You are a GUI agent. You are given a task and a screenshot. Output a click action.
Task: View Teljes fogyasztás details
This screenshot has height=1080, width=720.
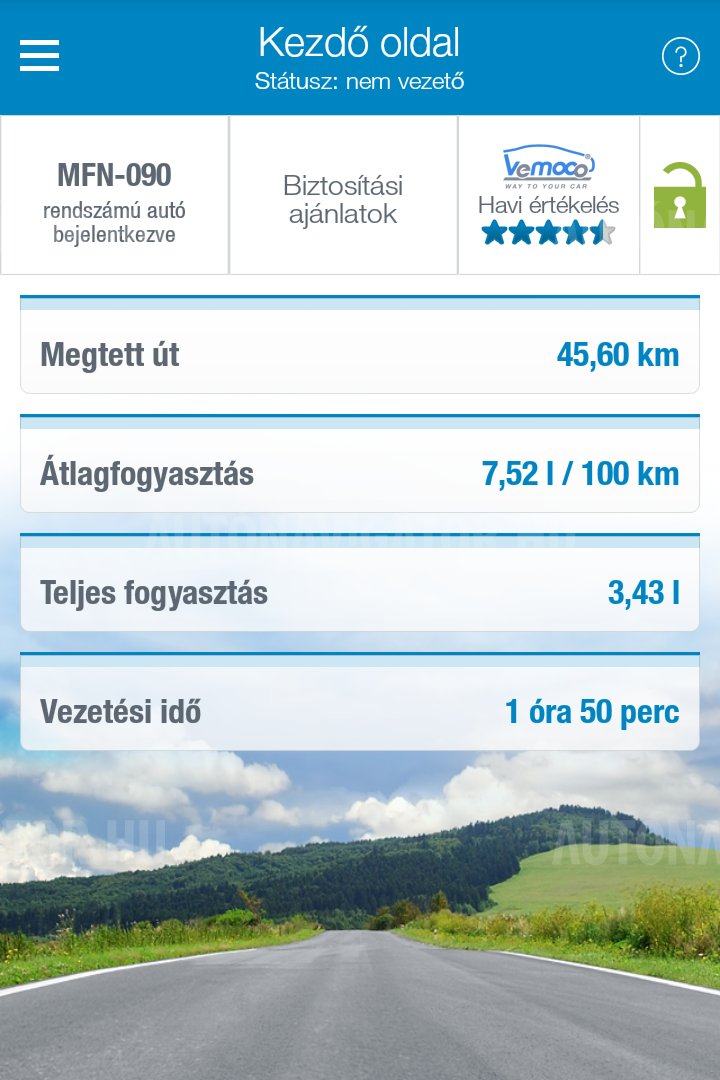[x=360, y=590]
